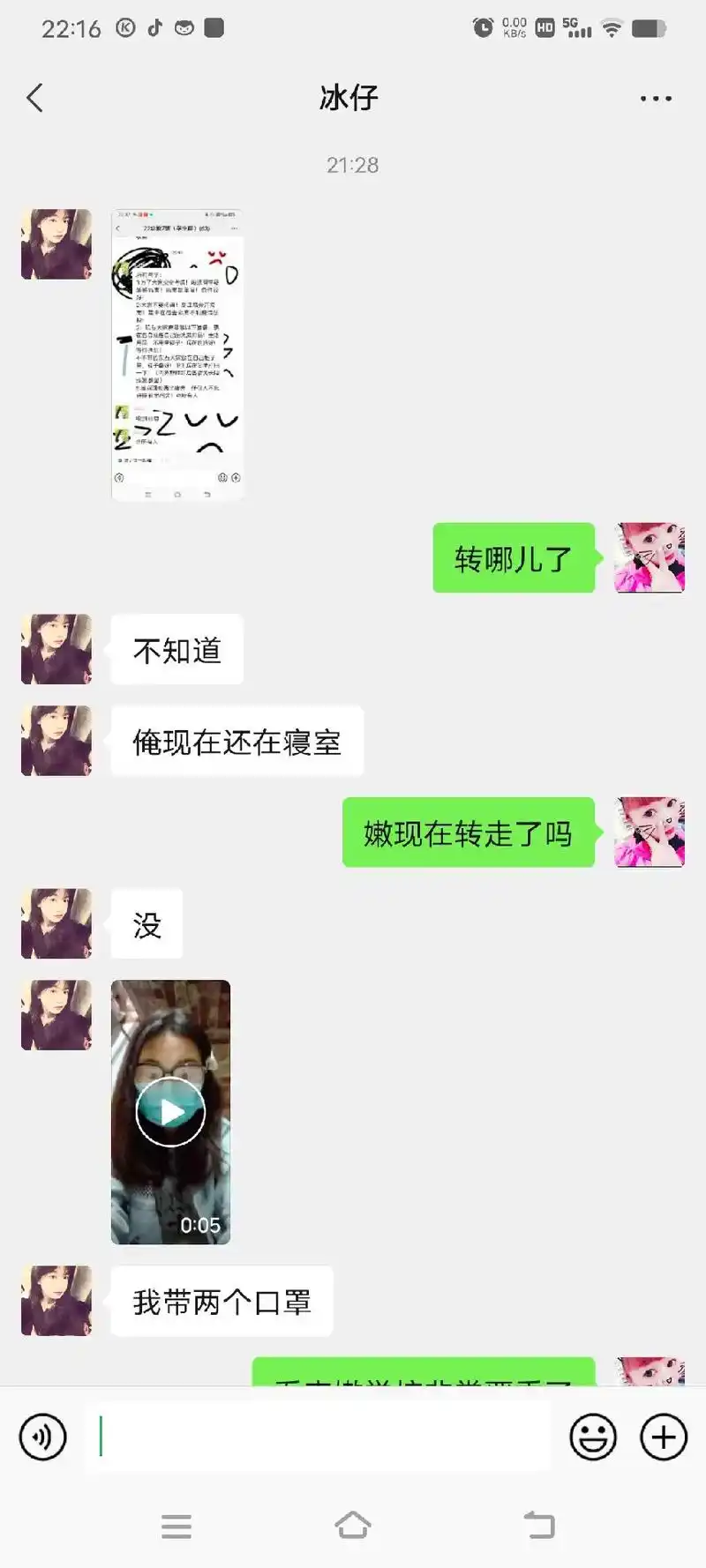
Task: Switch to voice message input
Action: (42, 1437)
